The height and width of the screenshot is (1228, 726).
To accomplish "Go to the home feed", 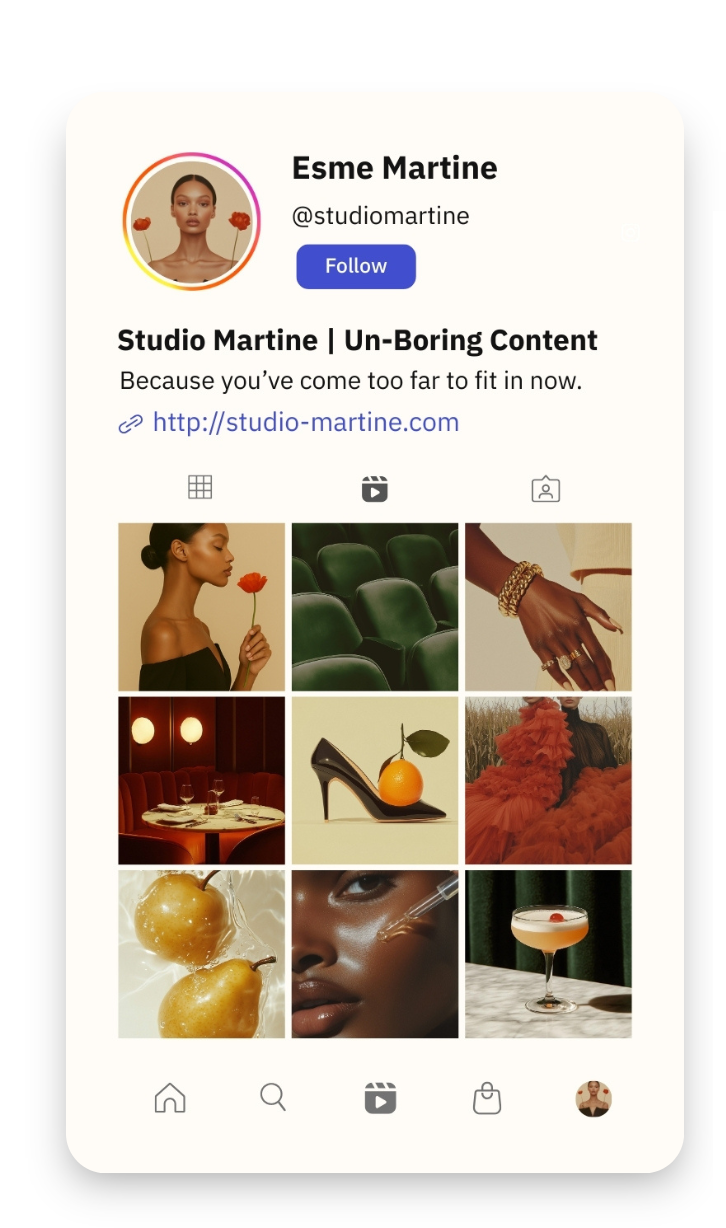I will (170, 1098).
